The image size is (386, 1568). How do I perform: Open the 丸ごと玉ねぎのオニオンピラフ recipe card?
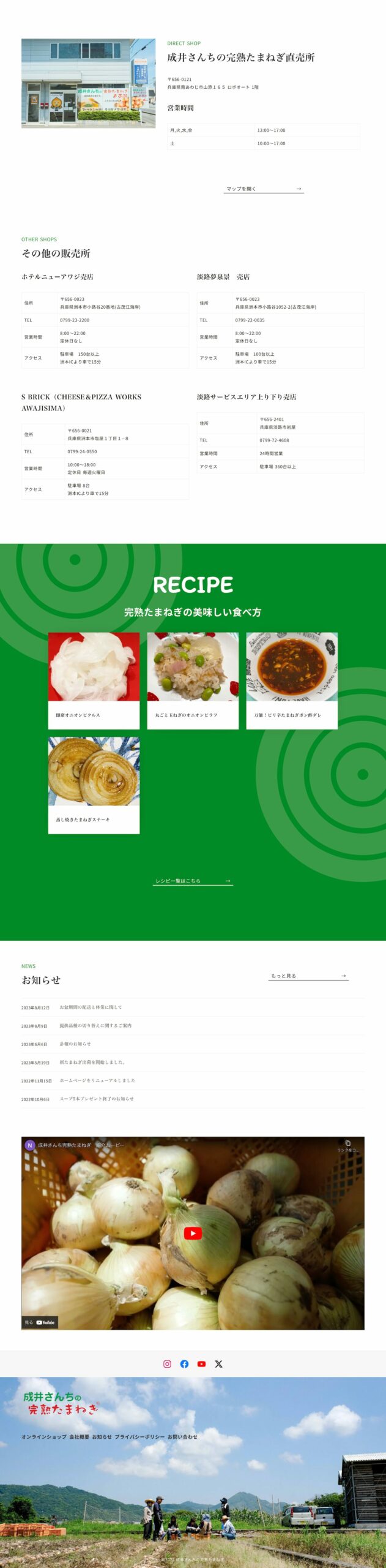(x=193, y=680)
